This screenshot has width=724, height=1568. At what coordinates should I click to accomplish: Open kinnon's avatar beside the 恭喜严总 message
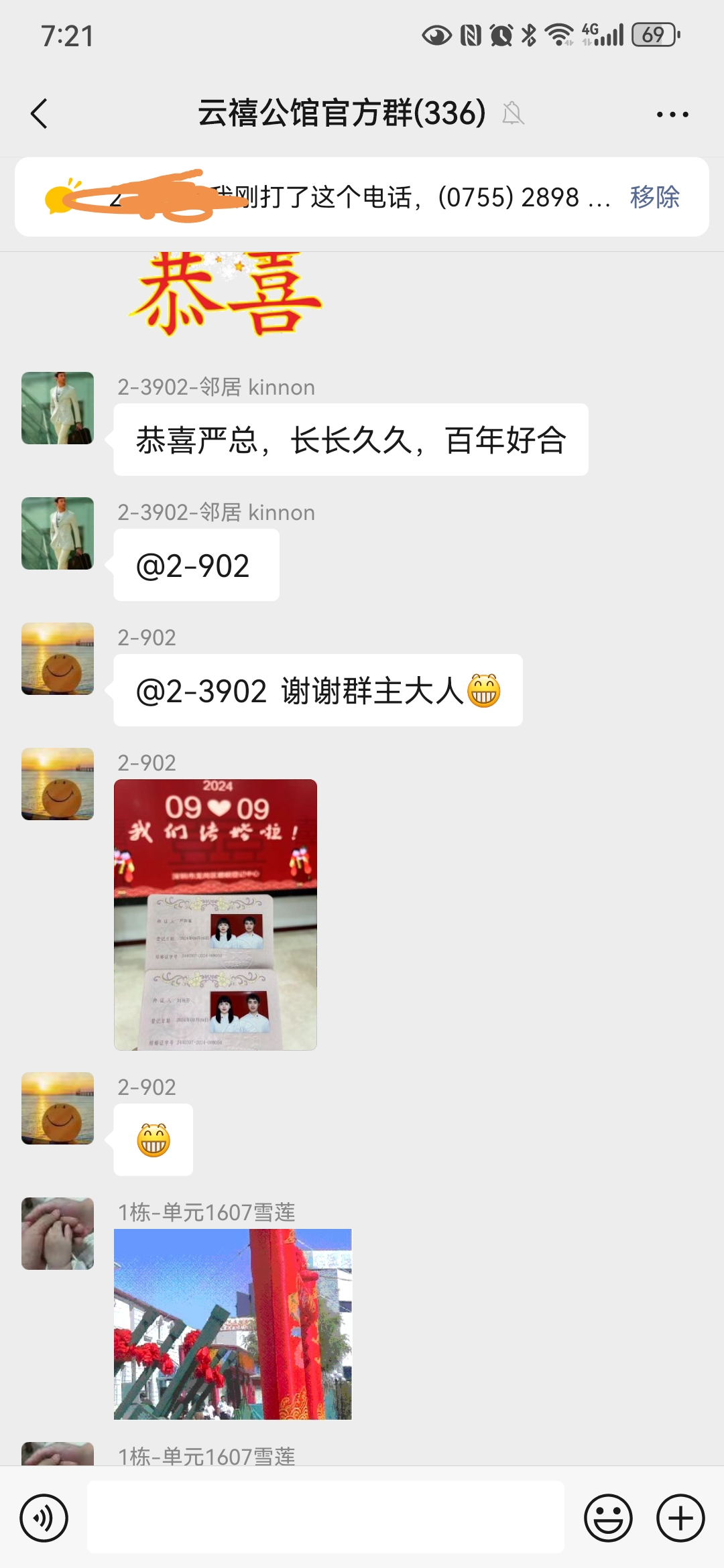[x=58, y=408]
